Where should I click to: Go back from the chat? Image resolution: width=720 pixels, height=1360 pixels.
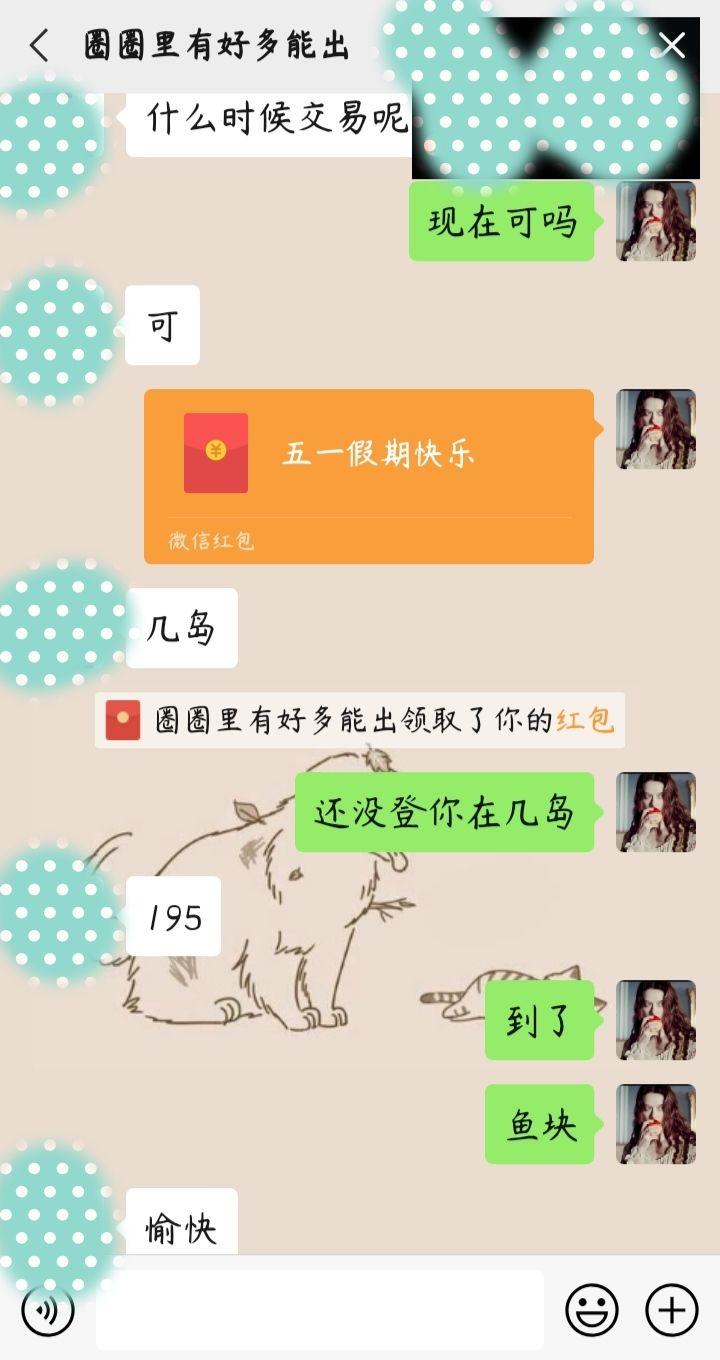click(39, 46)
